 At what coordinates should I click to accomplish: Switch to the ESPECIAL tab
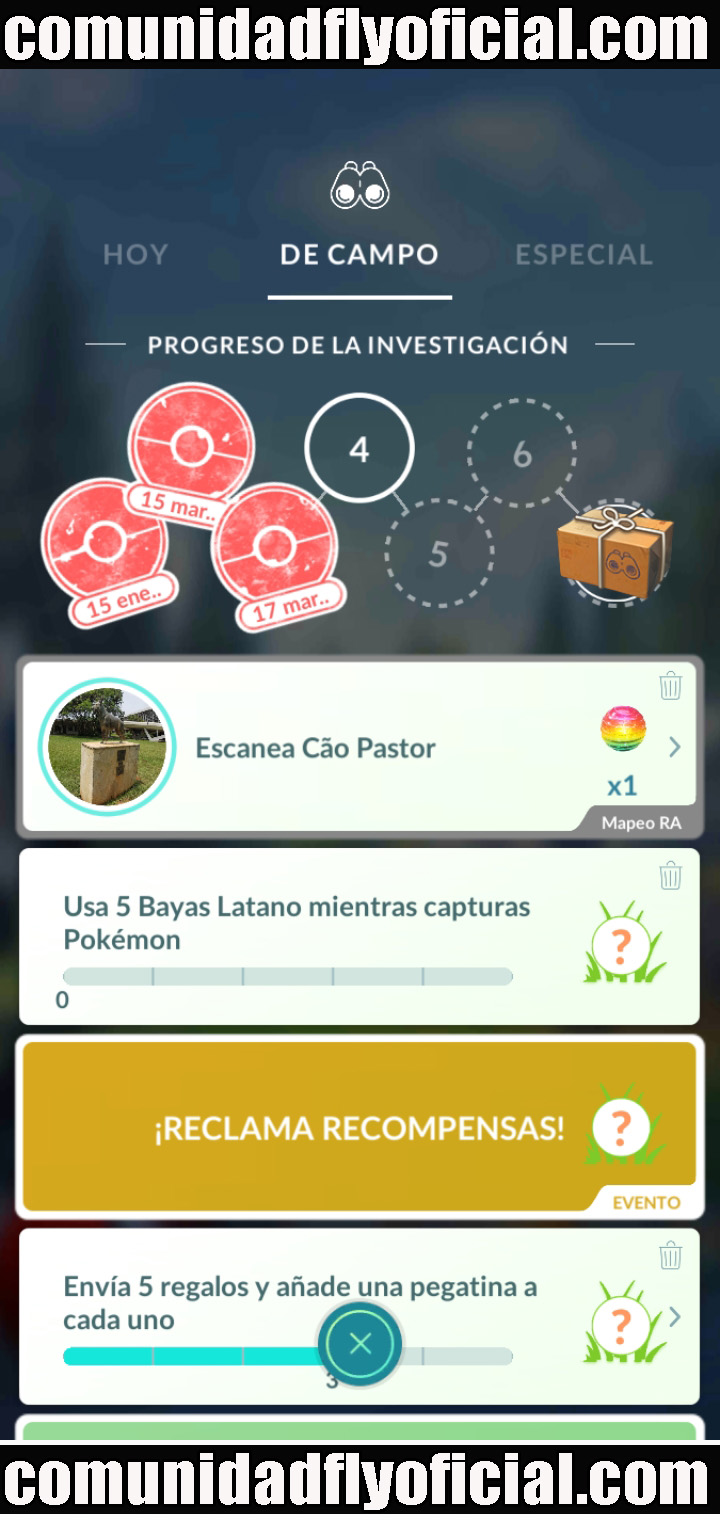[x=583, y=255]
